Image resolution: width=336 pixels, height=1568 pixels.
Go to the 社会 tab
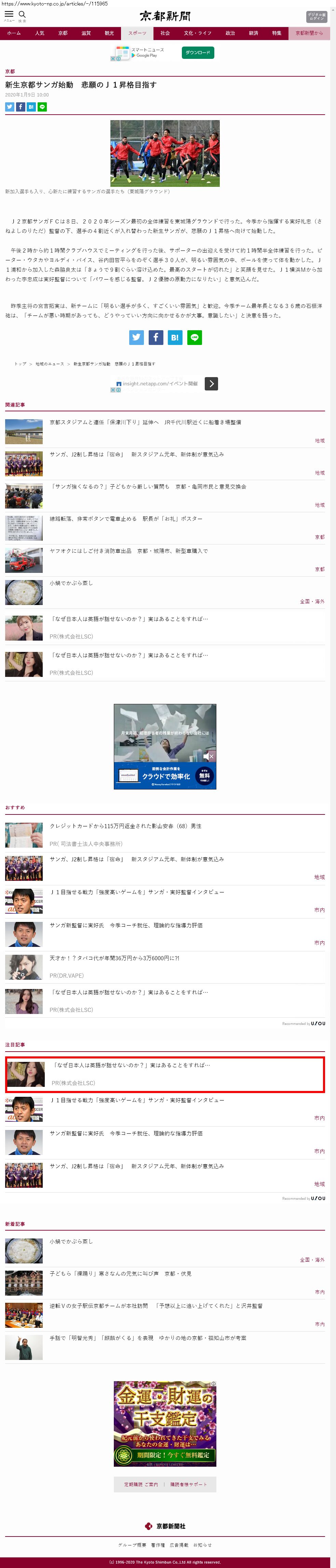click(x=165, y=33)
